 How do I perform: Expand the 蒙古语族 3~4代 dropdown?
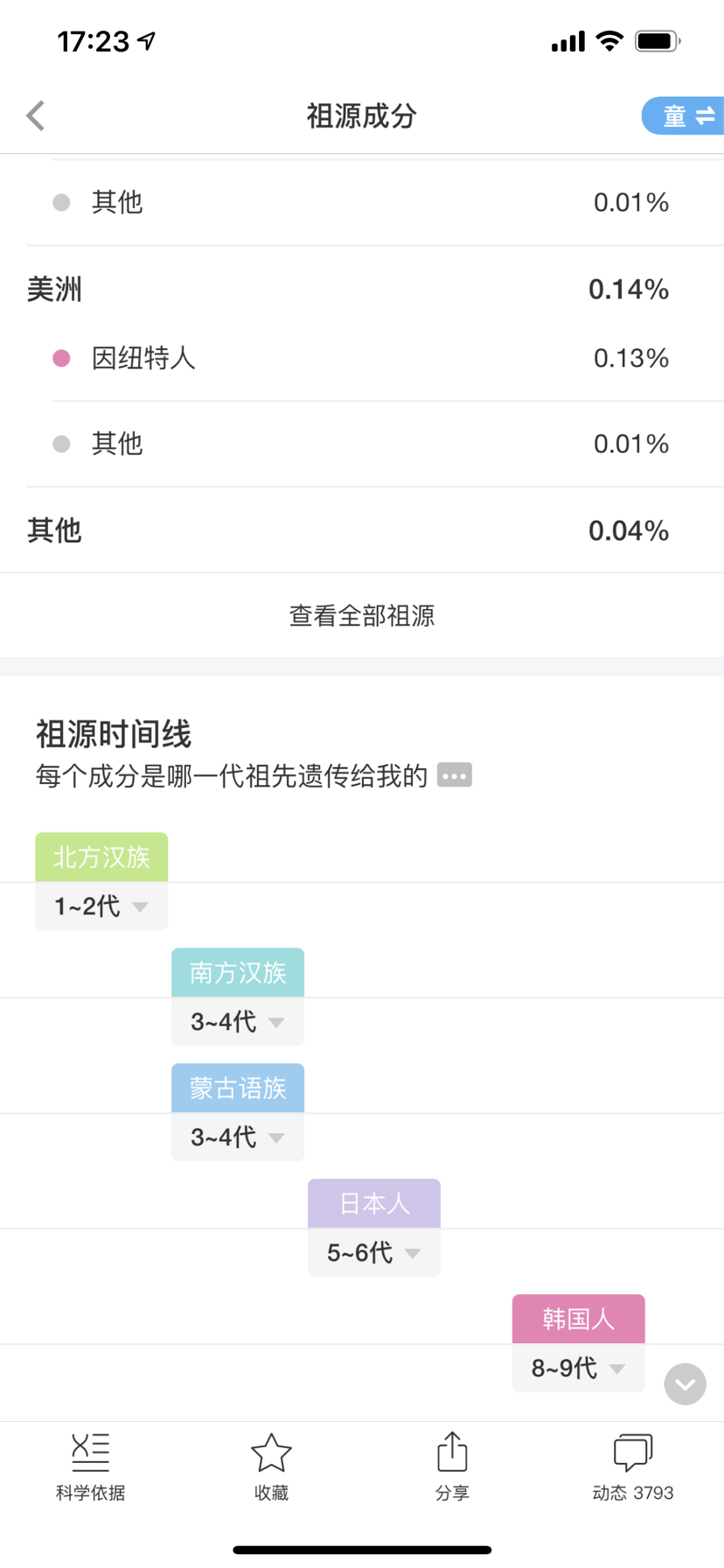point(238,1137)
